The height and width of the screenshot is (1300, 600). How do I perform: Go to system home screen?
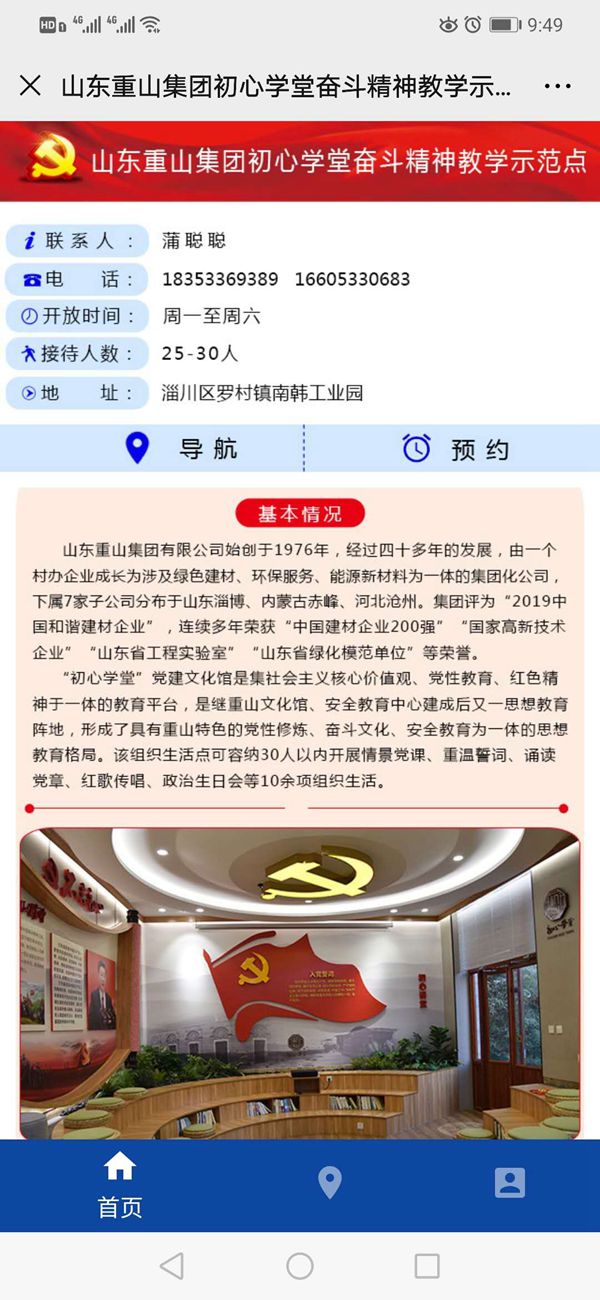coord(300,1266)
